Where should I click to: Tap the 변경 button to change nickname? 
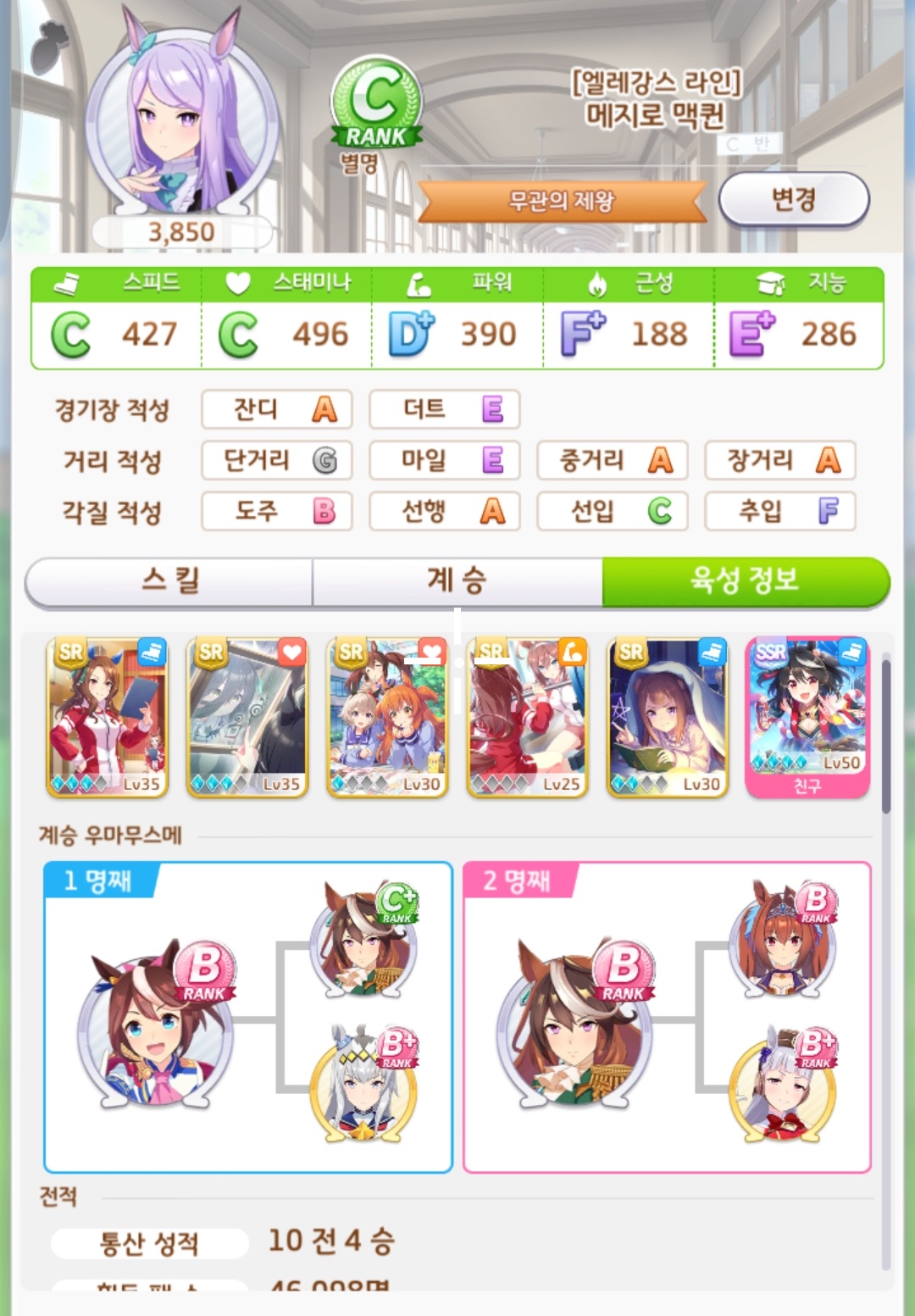click(794, 200)
